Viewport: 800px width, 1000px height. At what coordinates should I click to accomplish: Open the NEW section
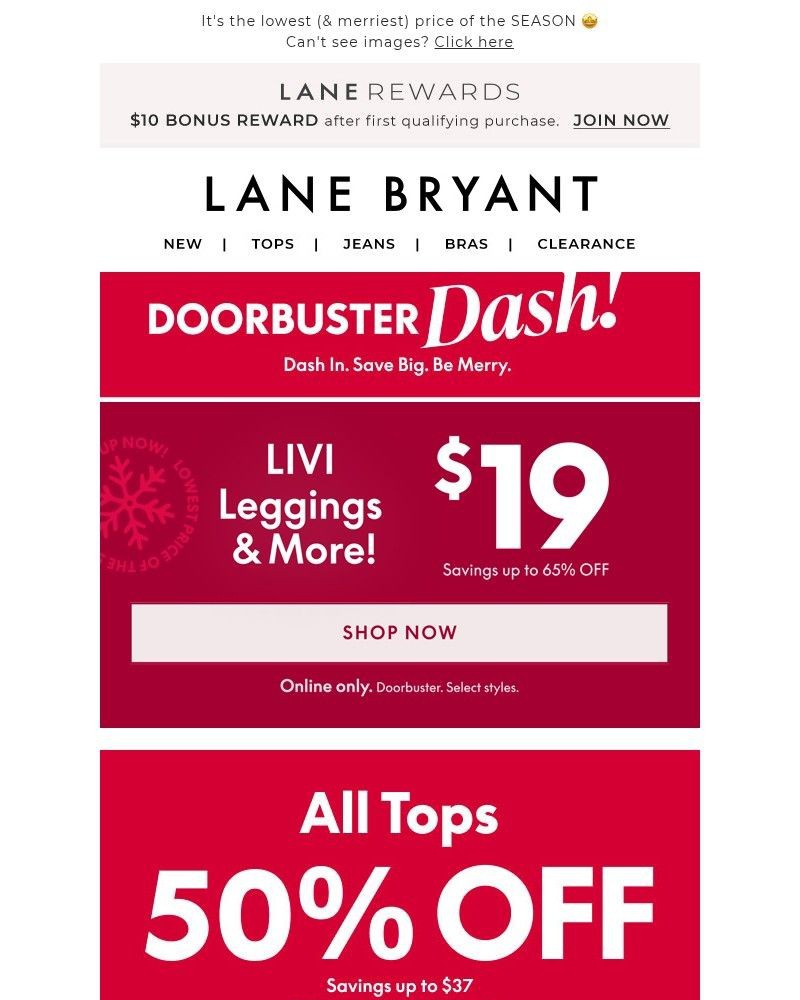point(182,243)
